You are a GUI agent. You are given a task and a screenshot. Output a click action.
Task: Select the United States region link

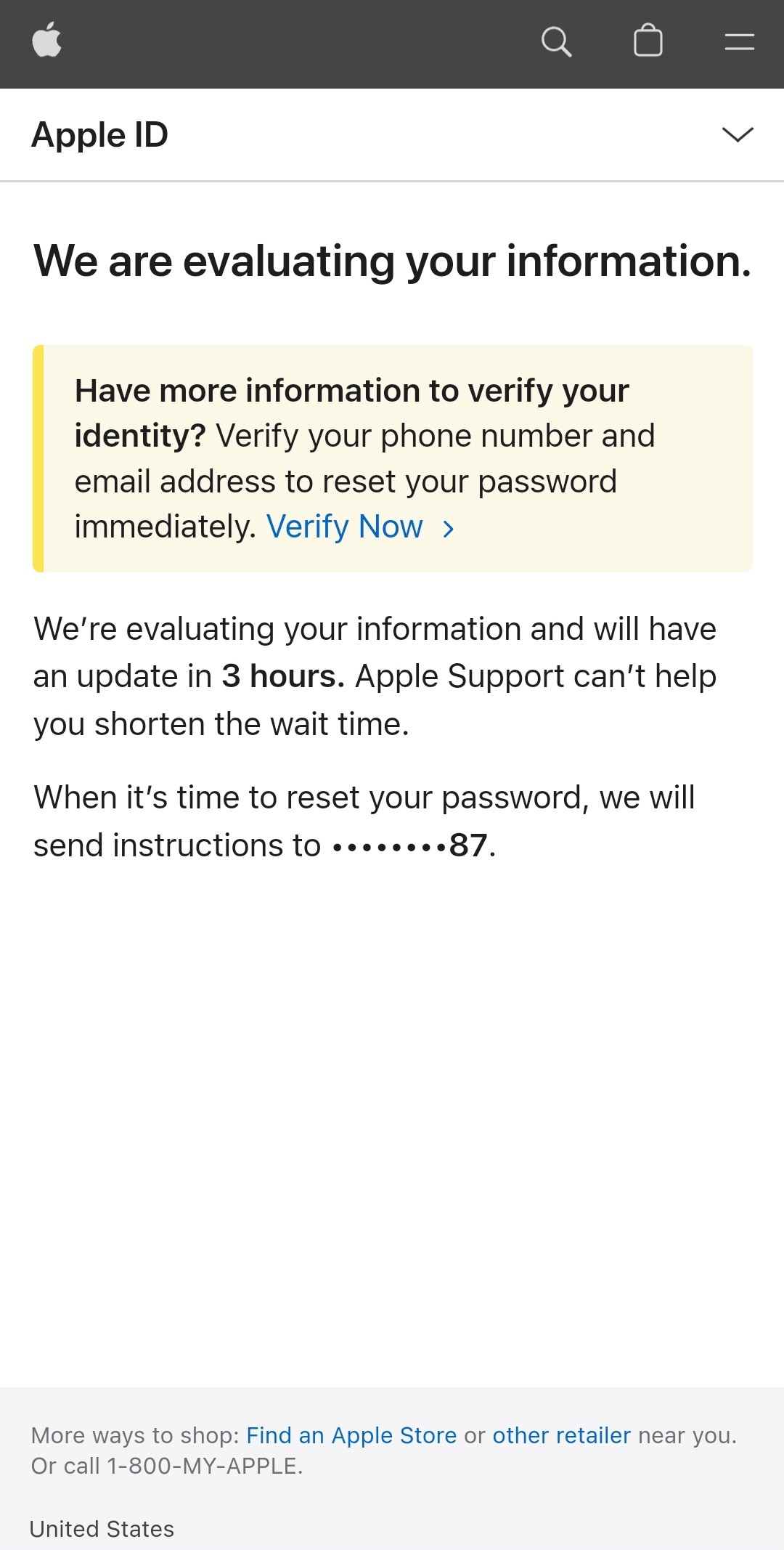pyautogui.click(x=102, y=1529)
